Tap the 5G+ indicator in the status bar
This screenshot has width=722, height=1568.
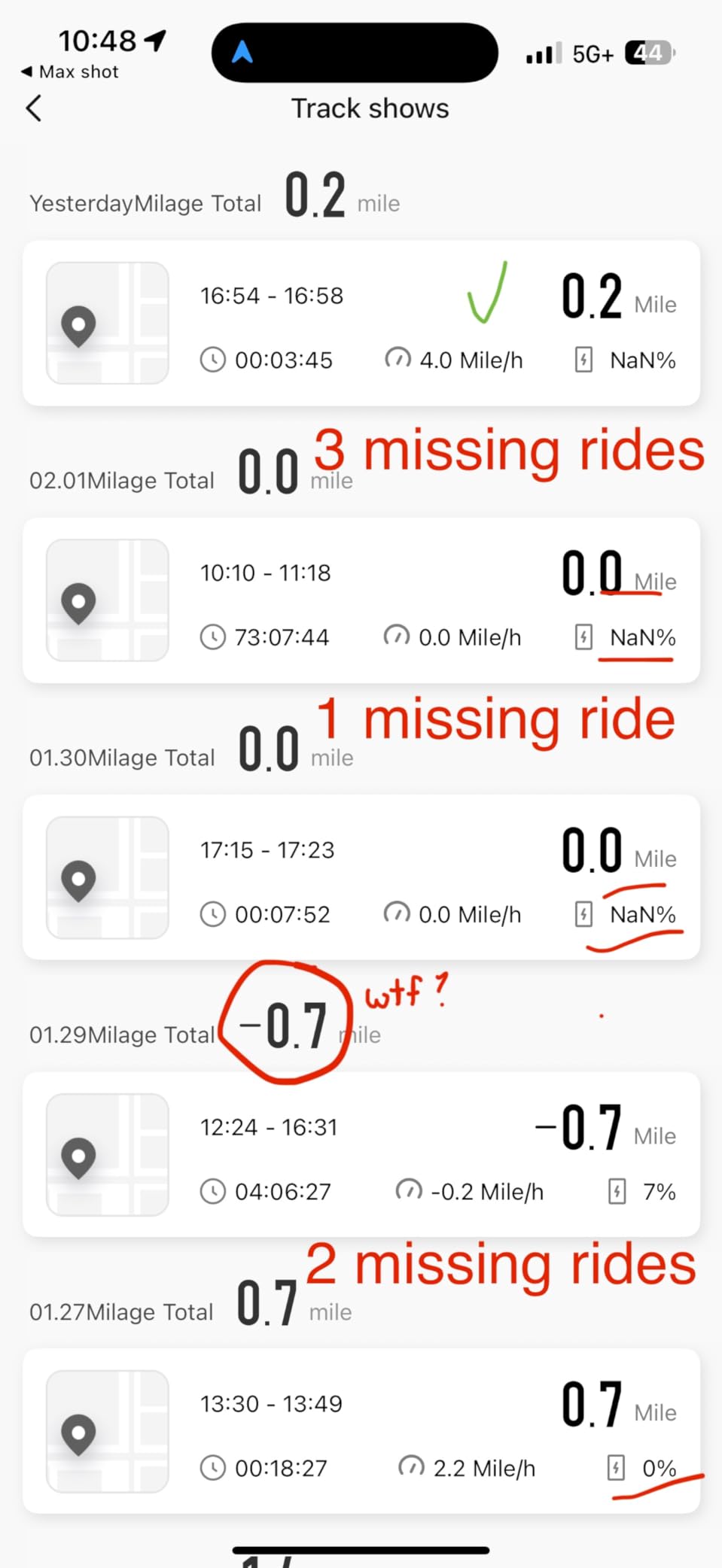point(591,53)
